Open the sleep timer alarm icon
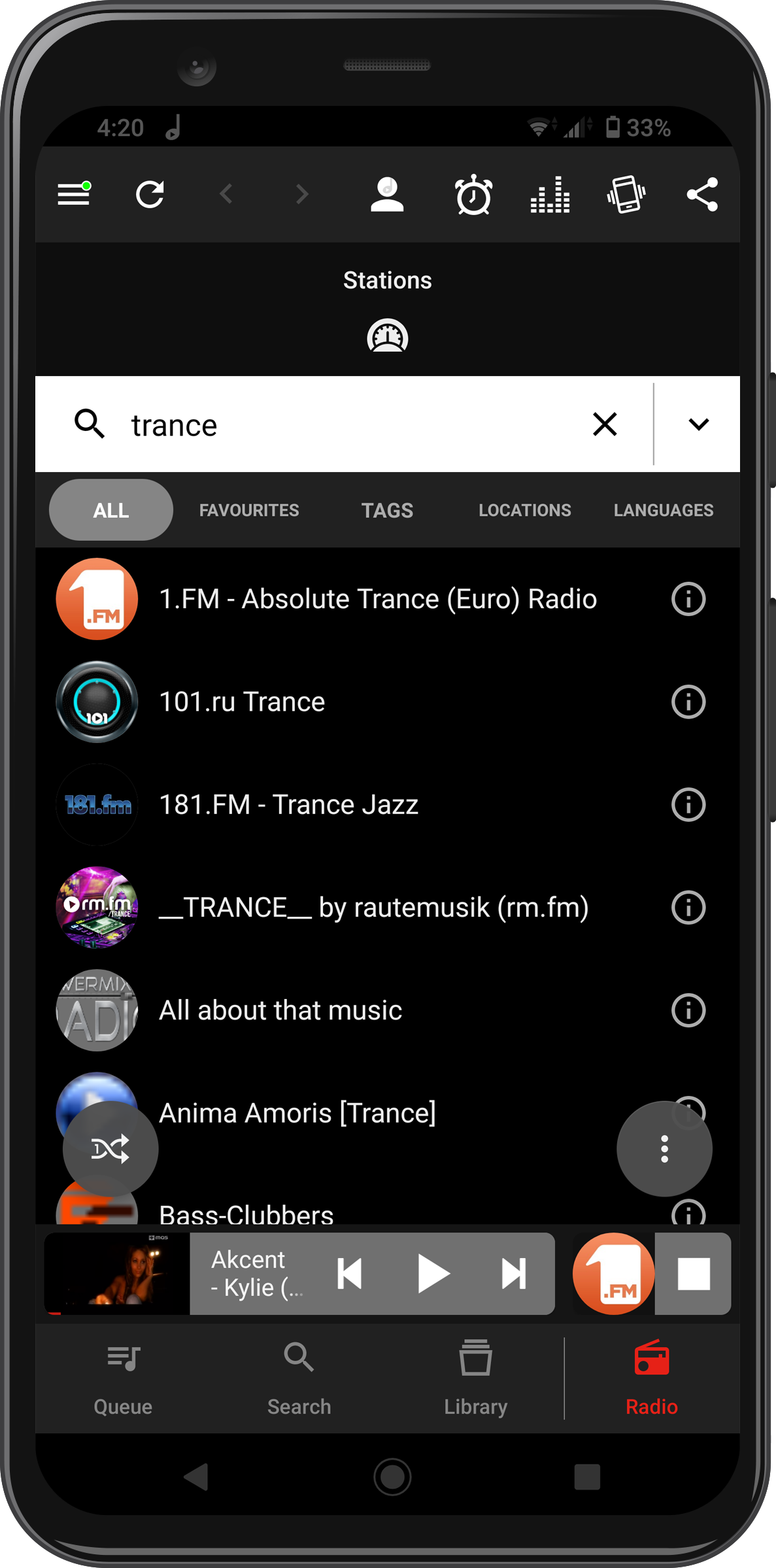This screenshot has width=776, height=1568. click(473, 193)
